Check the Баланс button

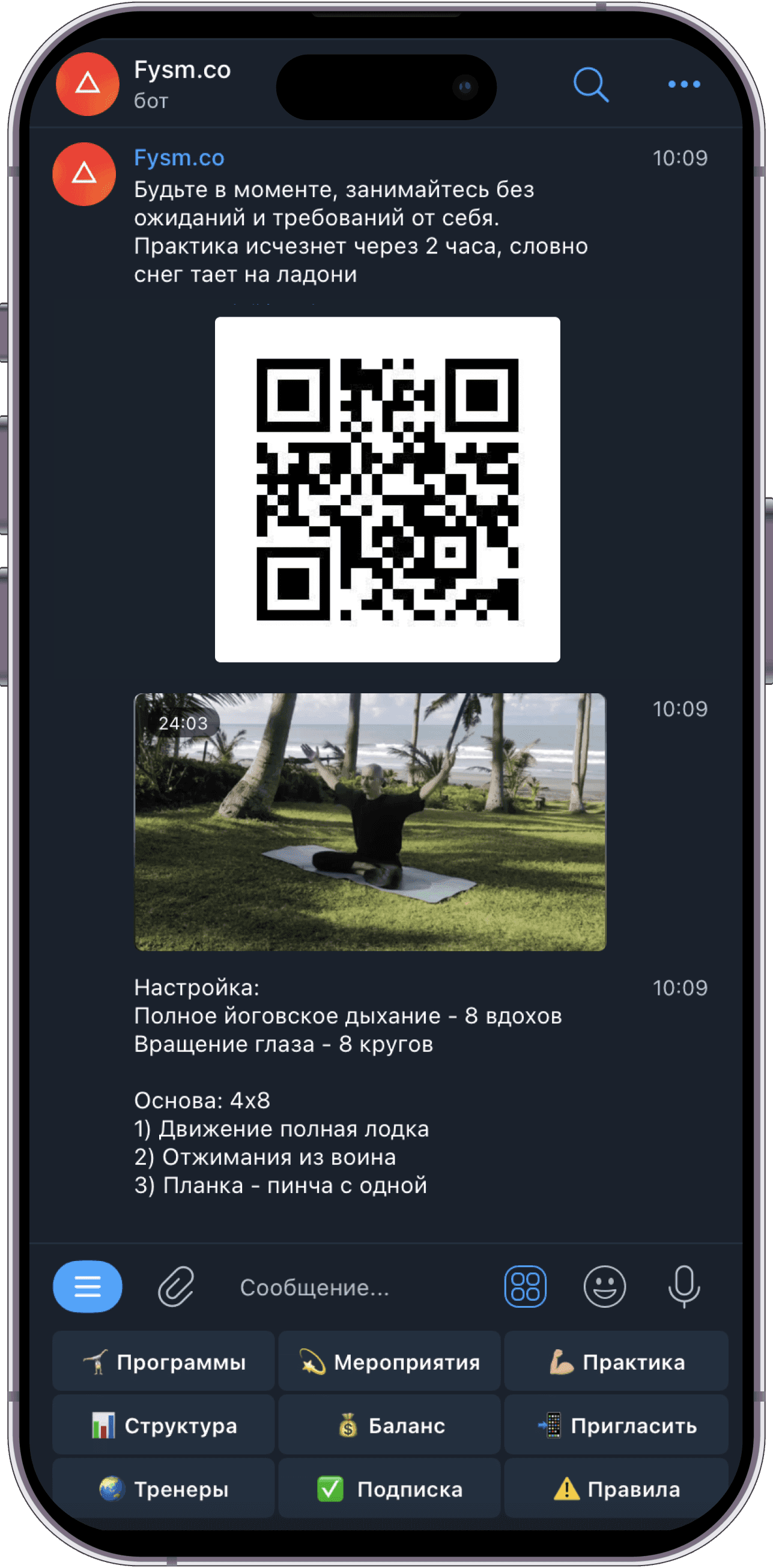pyautogui.click(x=390, y=1426)
